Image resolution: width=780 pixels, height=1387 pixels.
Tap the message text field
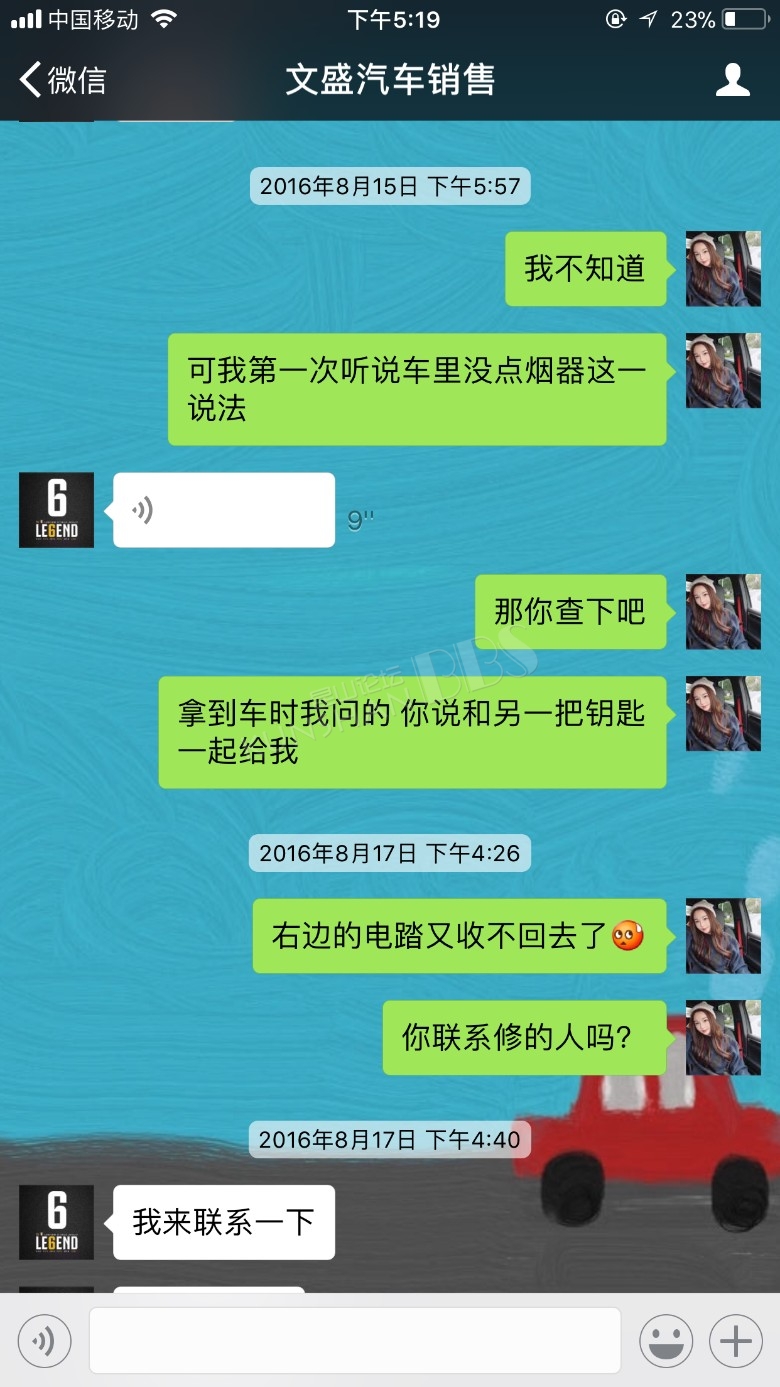[x=355, y=1341]
